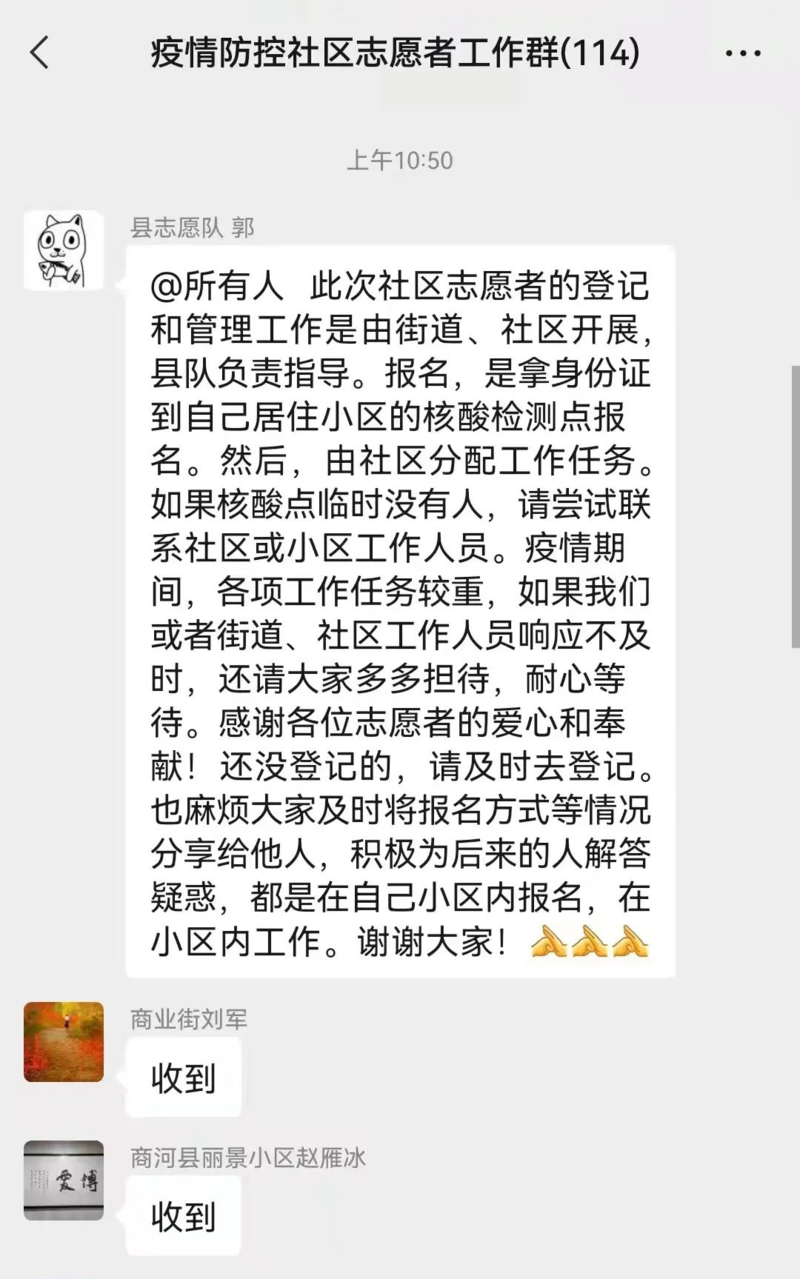Open the three-dot group chat menu
Screen dimensions: 800x1279
[743, 53]
